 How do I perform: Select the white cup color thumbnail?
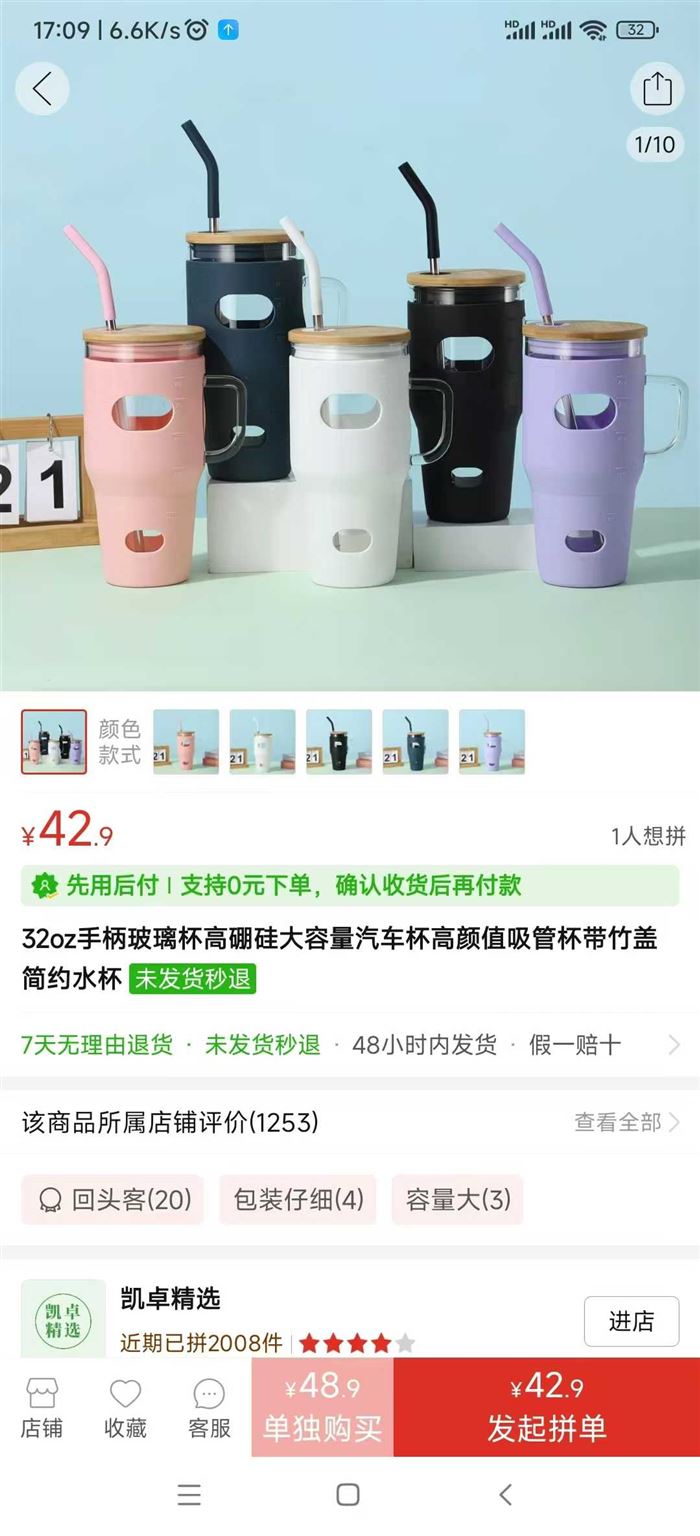(x=263, y=742)
